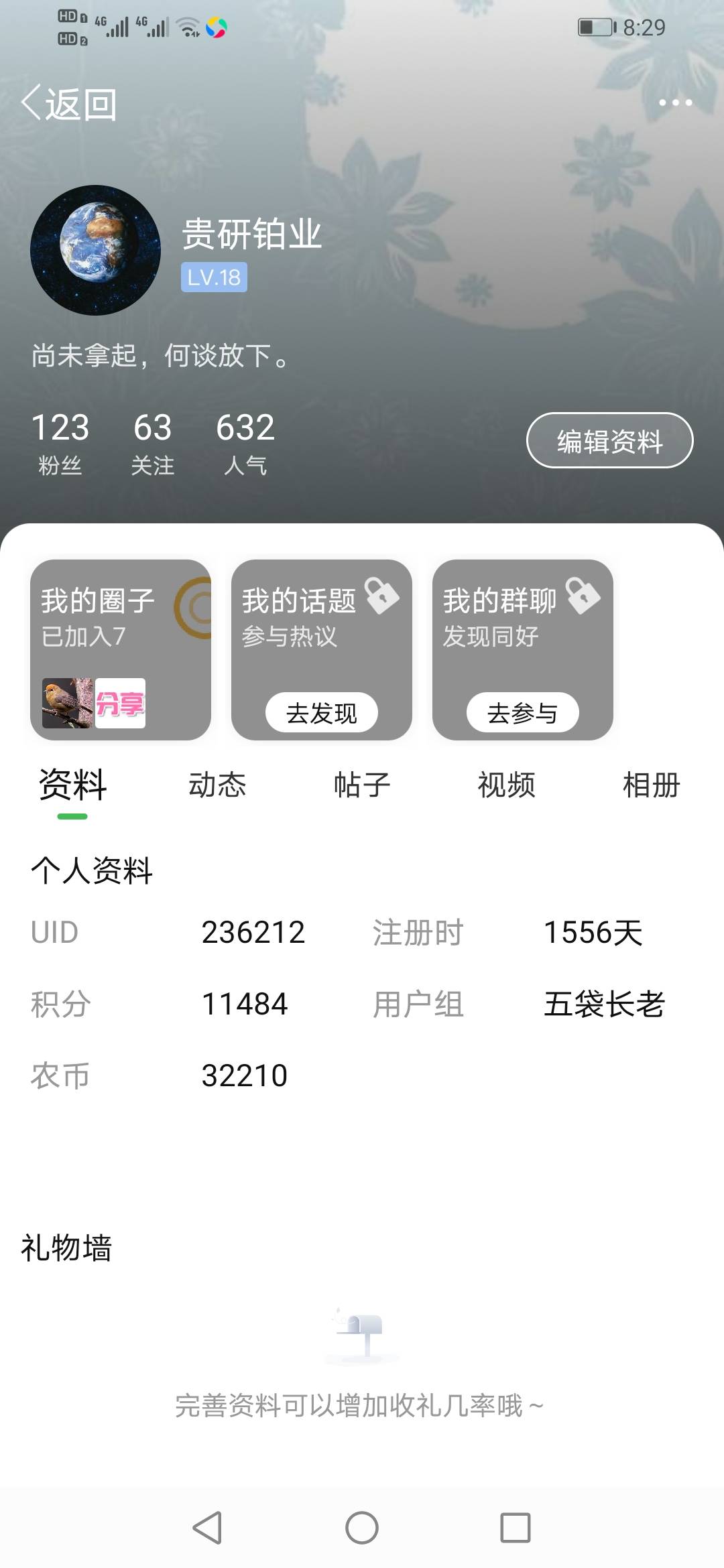Open 编辑资料 to edit profile

[x=609, y=440]
